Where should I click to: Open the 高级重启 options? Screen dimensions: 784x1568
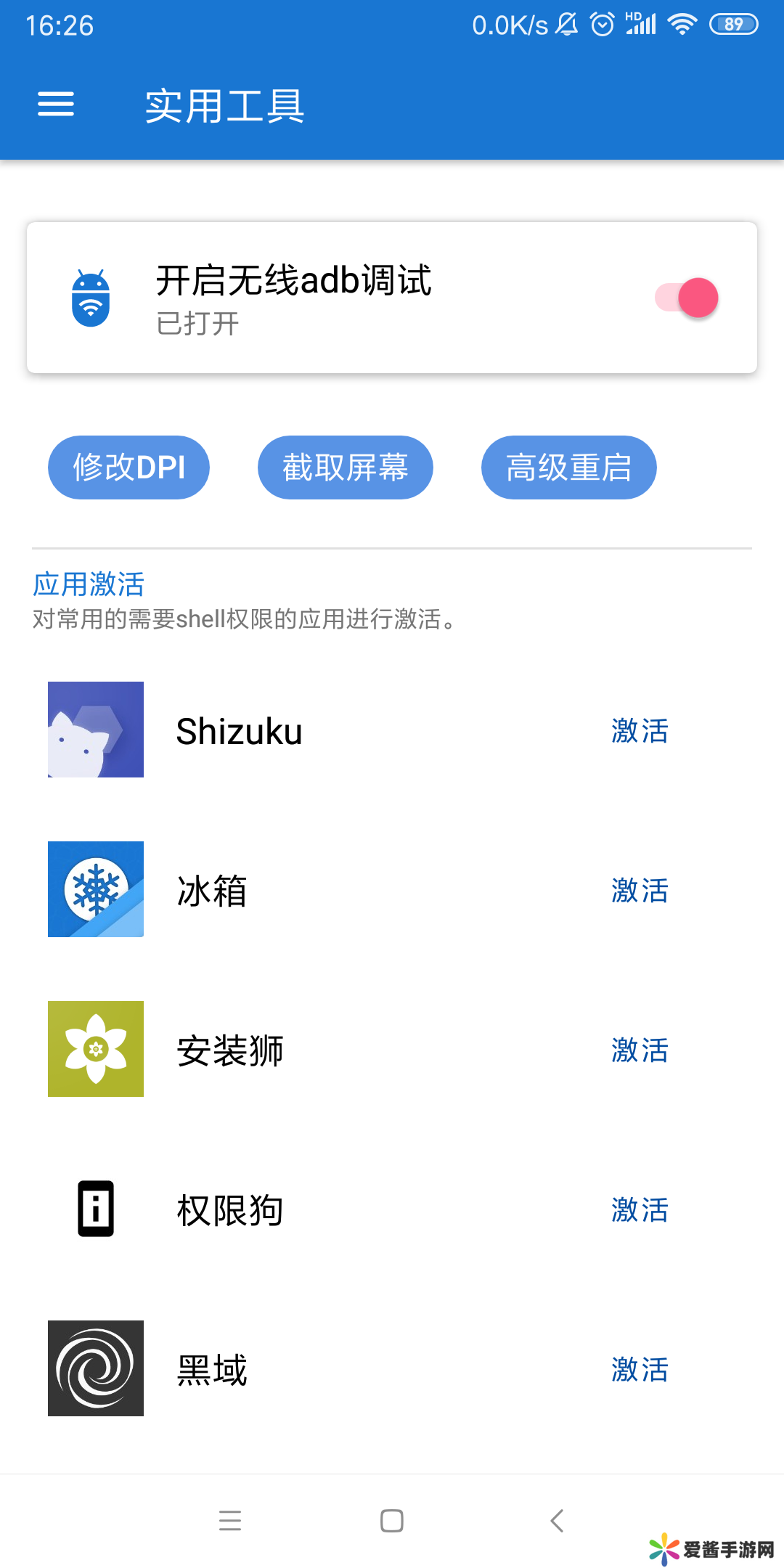(x=569, y=467)
